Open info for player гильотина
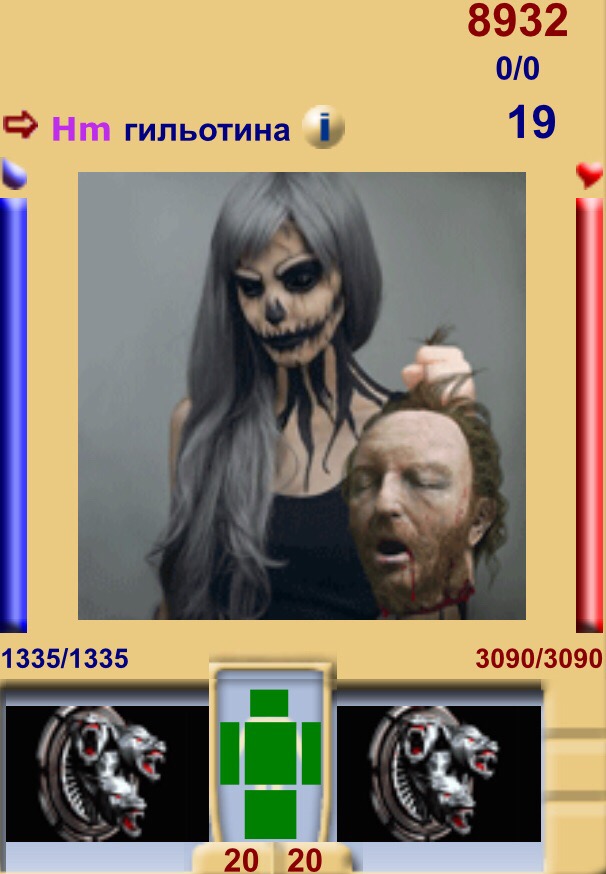The width and height of the screenshot is (606, 874). coord(323,127)
